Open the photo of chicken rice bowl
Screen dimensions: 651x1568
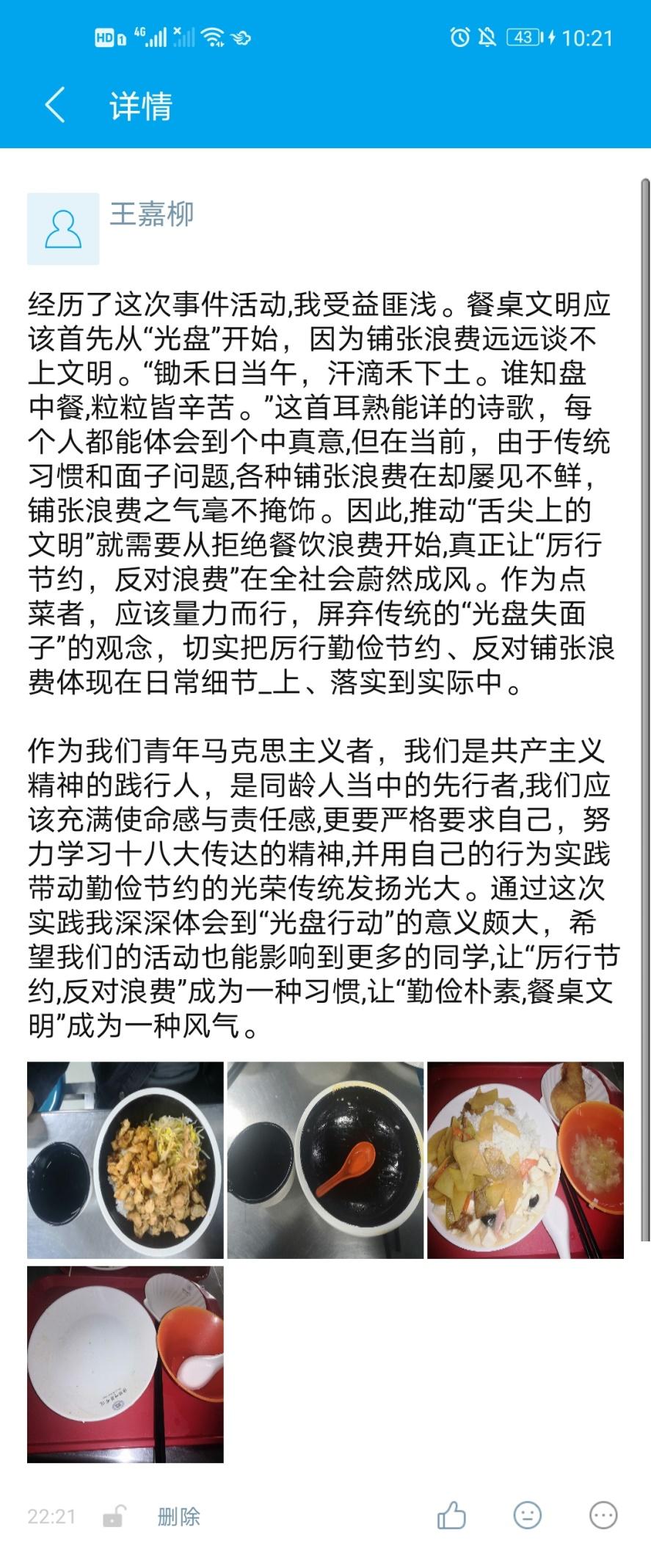click(126, 1160)
